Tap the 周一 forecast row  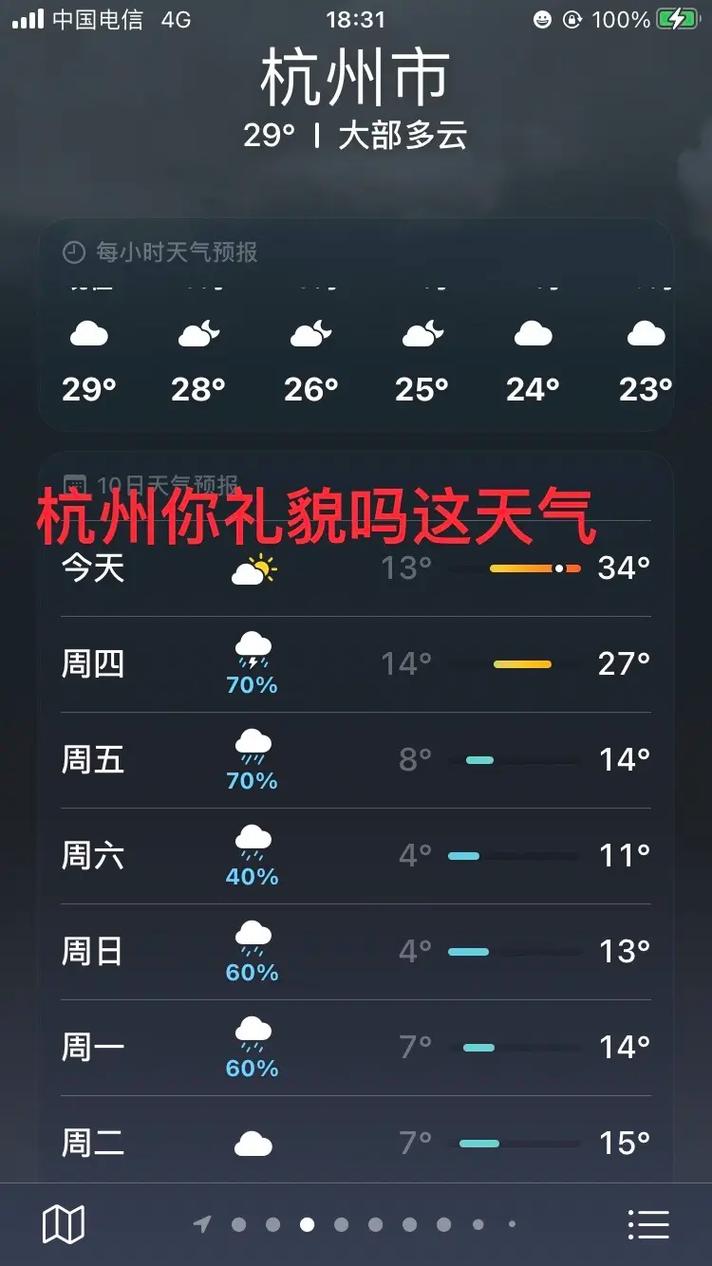pos(355,1047)
